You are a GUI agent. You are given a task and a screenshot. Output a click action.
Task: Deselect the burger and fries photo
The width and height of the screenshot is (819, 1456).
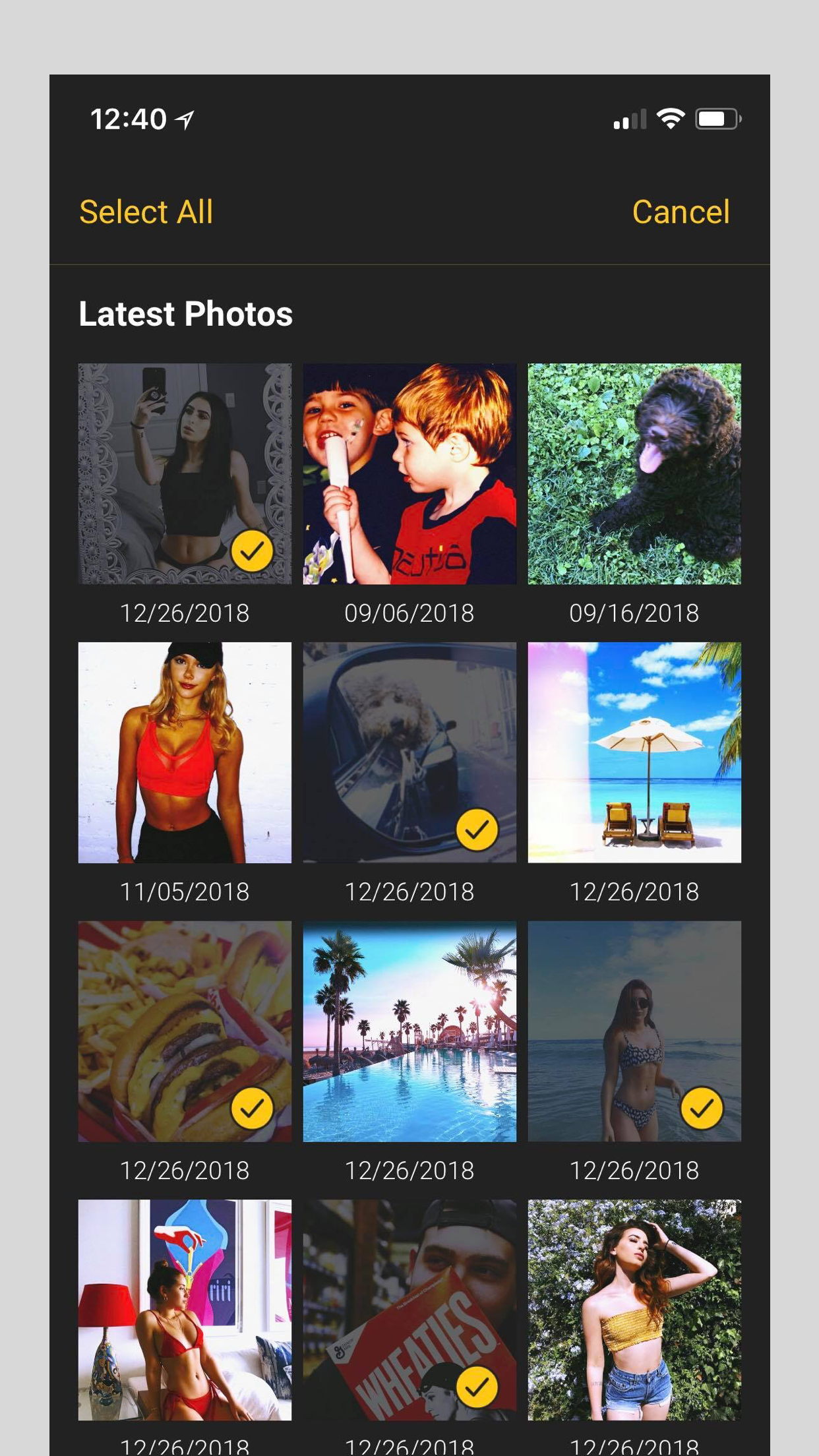point(185,1031)
